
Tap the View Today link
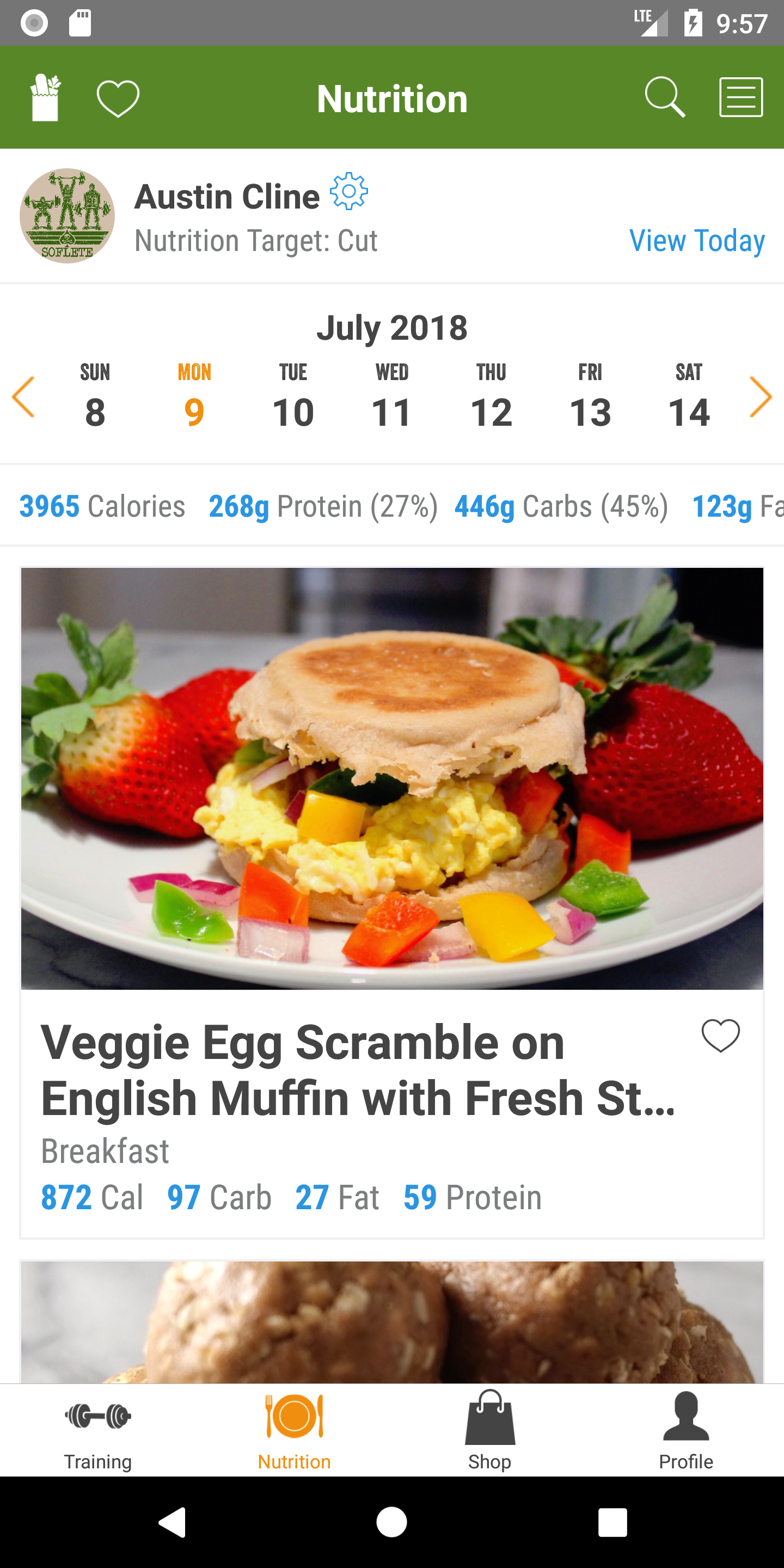click(696, 241)
